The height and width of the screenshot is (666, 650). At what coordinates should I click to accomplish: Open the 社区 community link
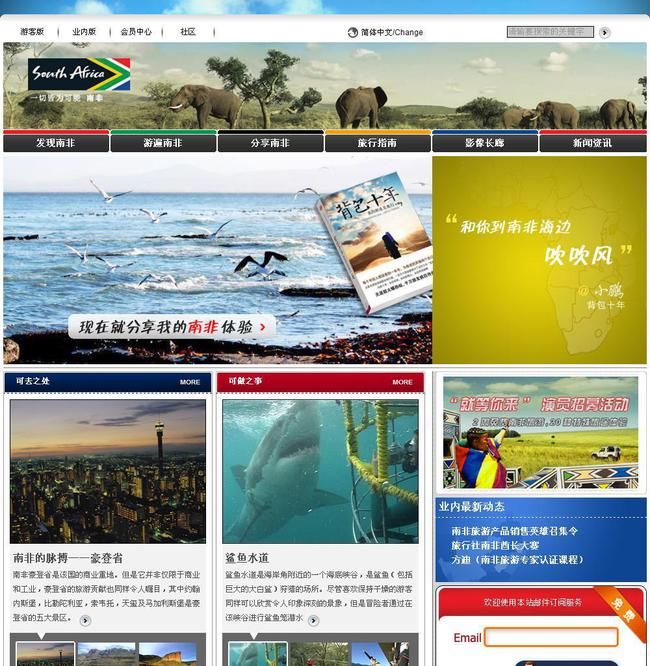tap(188, 32)
